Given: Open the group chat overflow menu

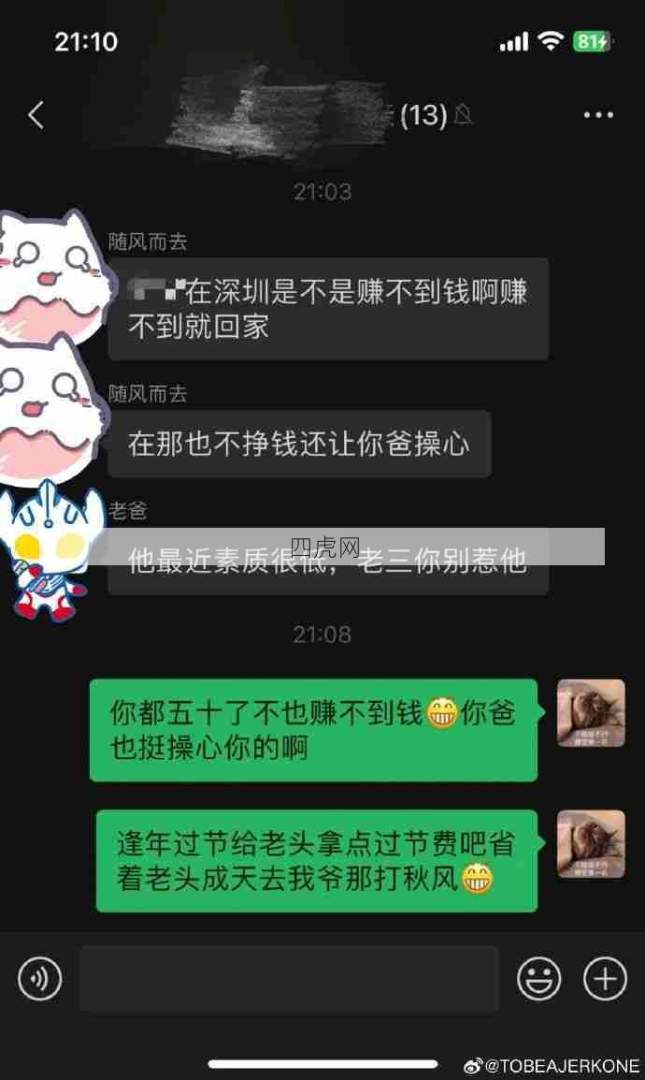Looking at the screenshot, I should tap(598, 115).
